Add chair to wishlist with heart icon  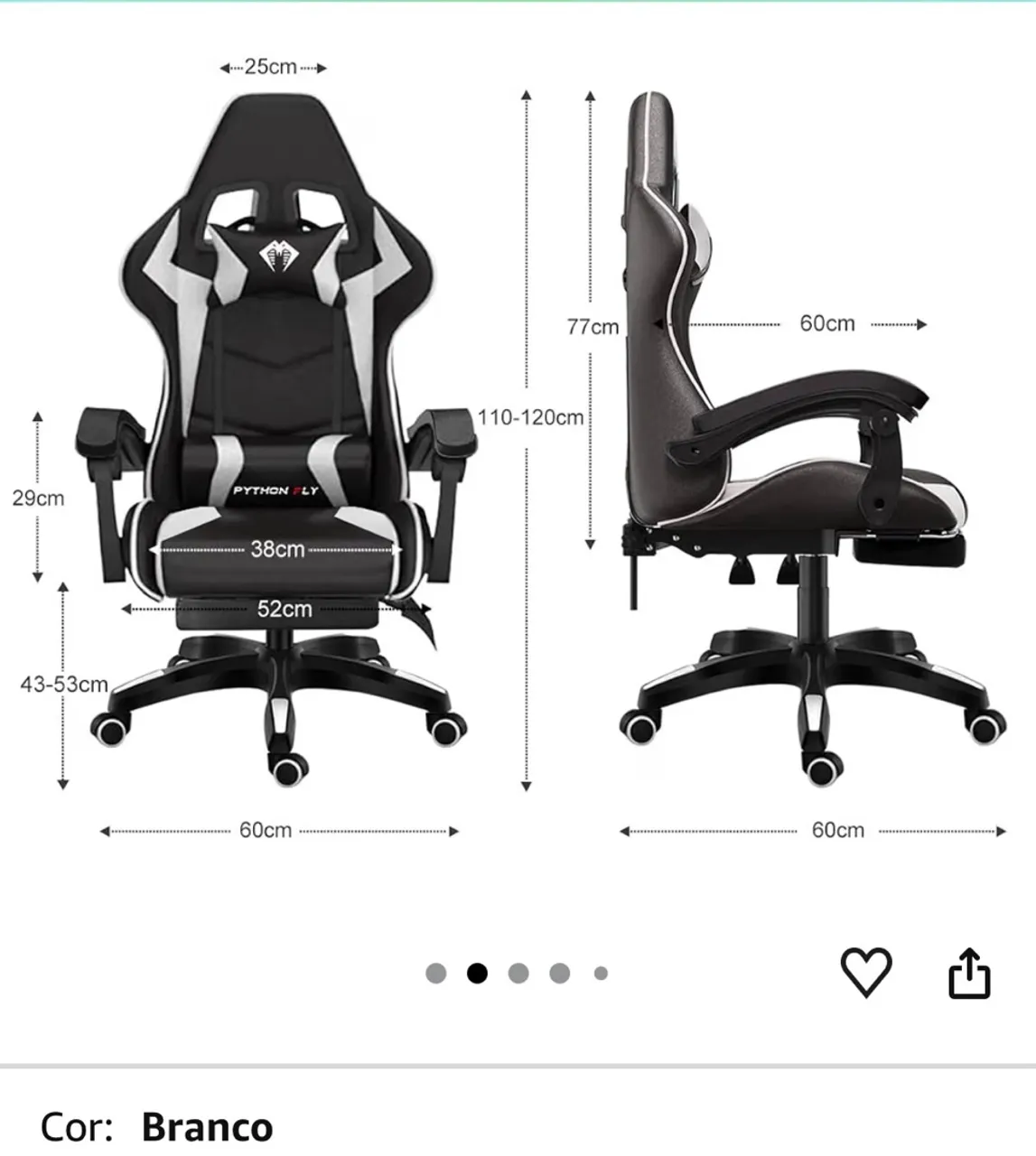(x=866, y=973)
